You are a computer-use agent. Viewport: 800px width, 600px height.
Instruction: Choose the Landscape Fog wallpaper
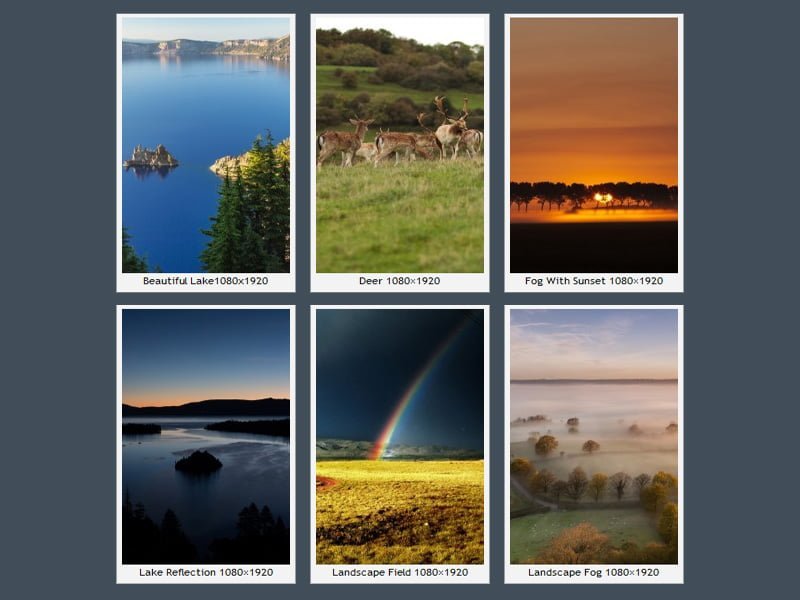coord(593,436)
